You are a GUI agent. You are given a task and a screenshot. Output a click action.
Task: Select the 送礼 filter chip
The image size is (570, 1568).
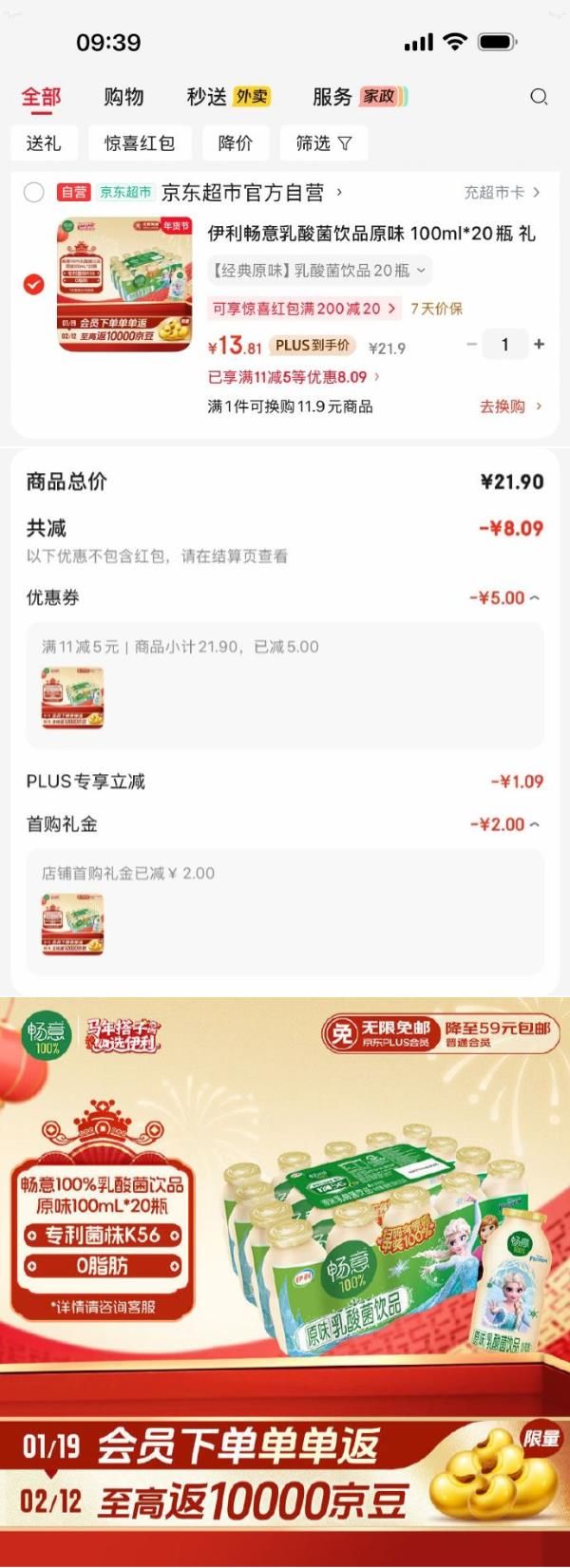coord(44,143)
